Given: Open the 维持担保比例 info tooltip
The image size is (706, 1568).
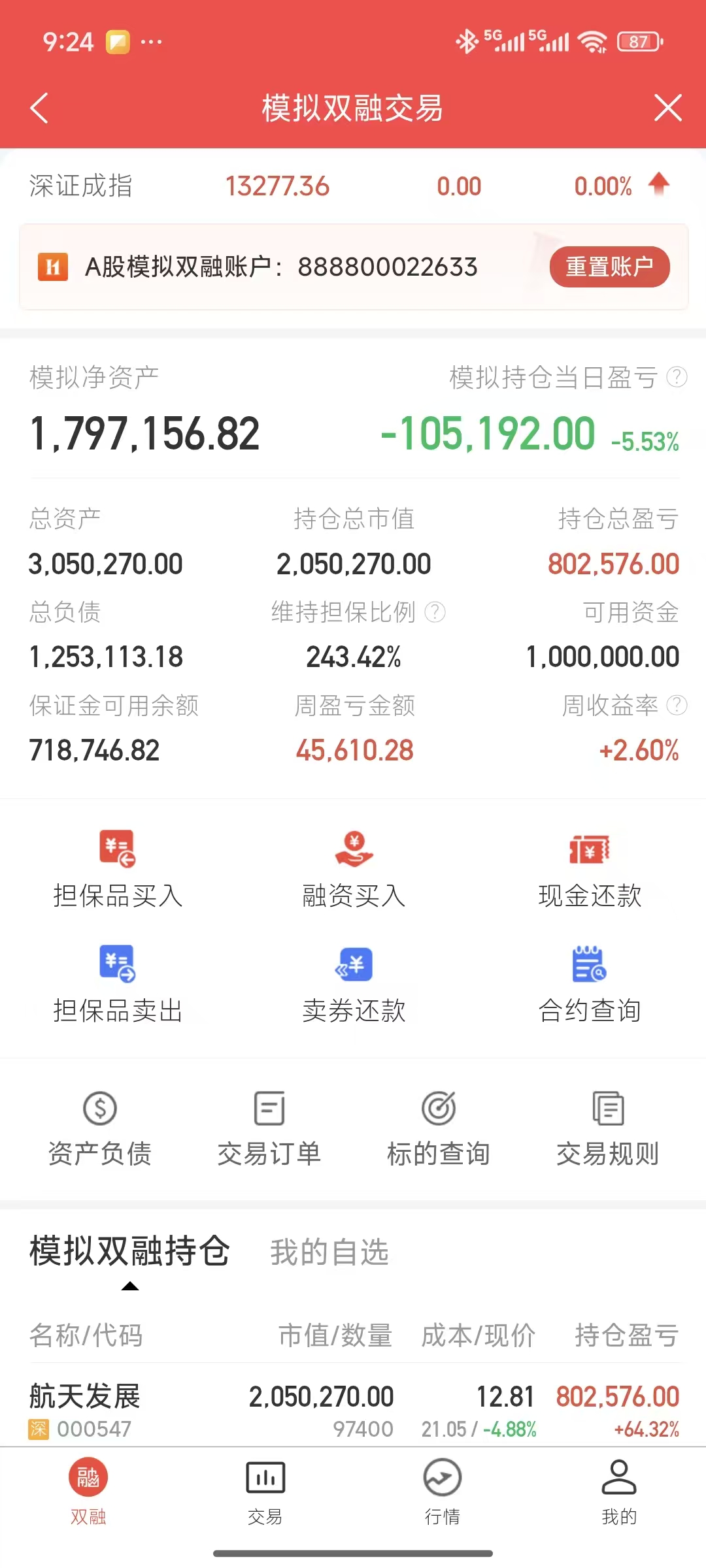Looking at the screenshot, I should click(x=435, y=612).
